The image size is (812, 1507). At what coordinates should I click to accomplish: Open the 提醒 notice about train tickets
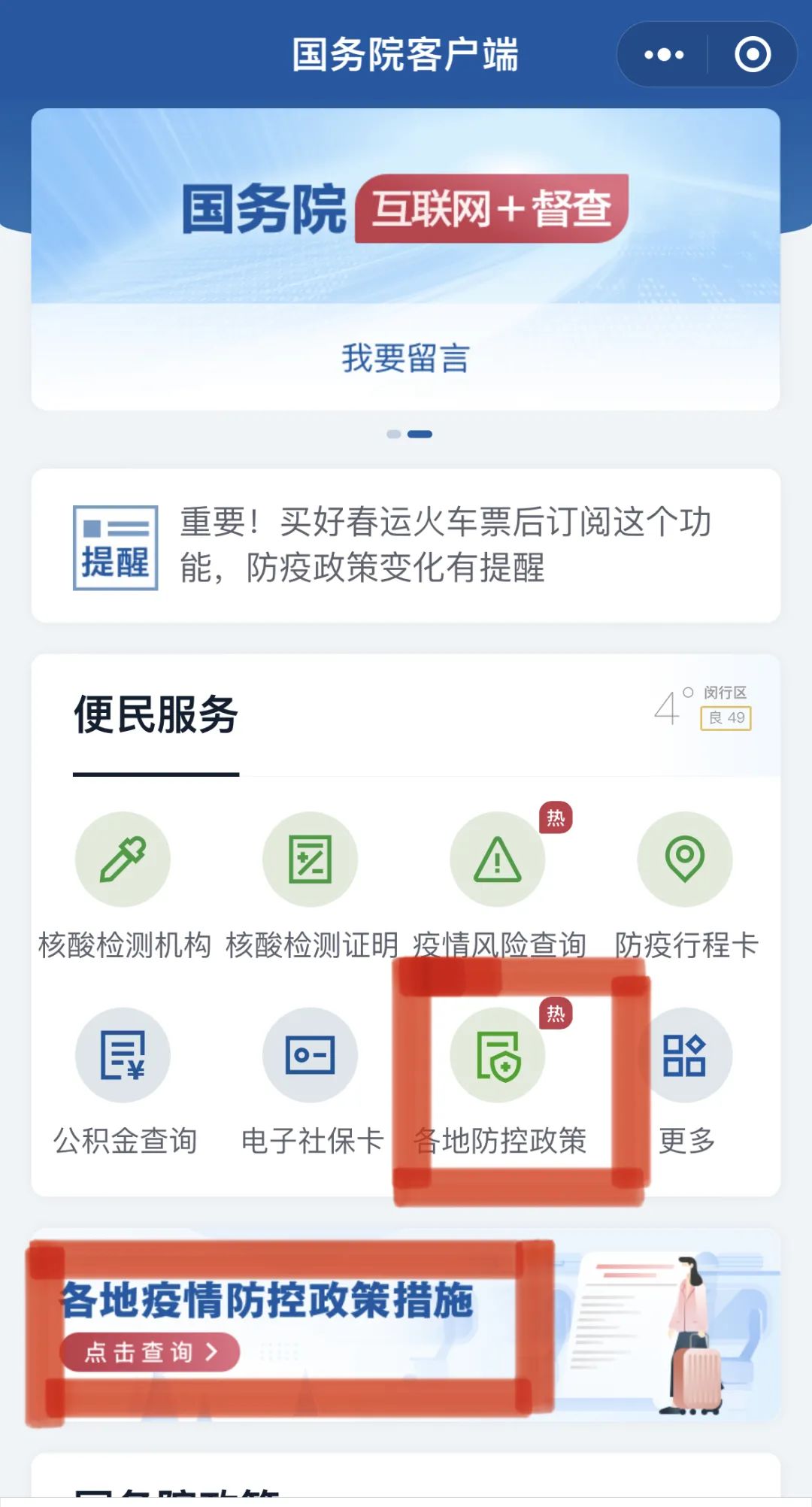[405, 545]
